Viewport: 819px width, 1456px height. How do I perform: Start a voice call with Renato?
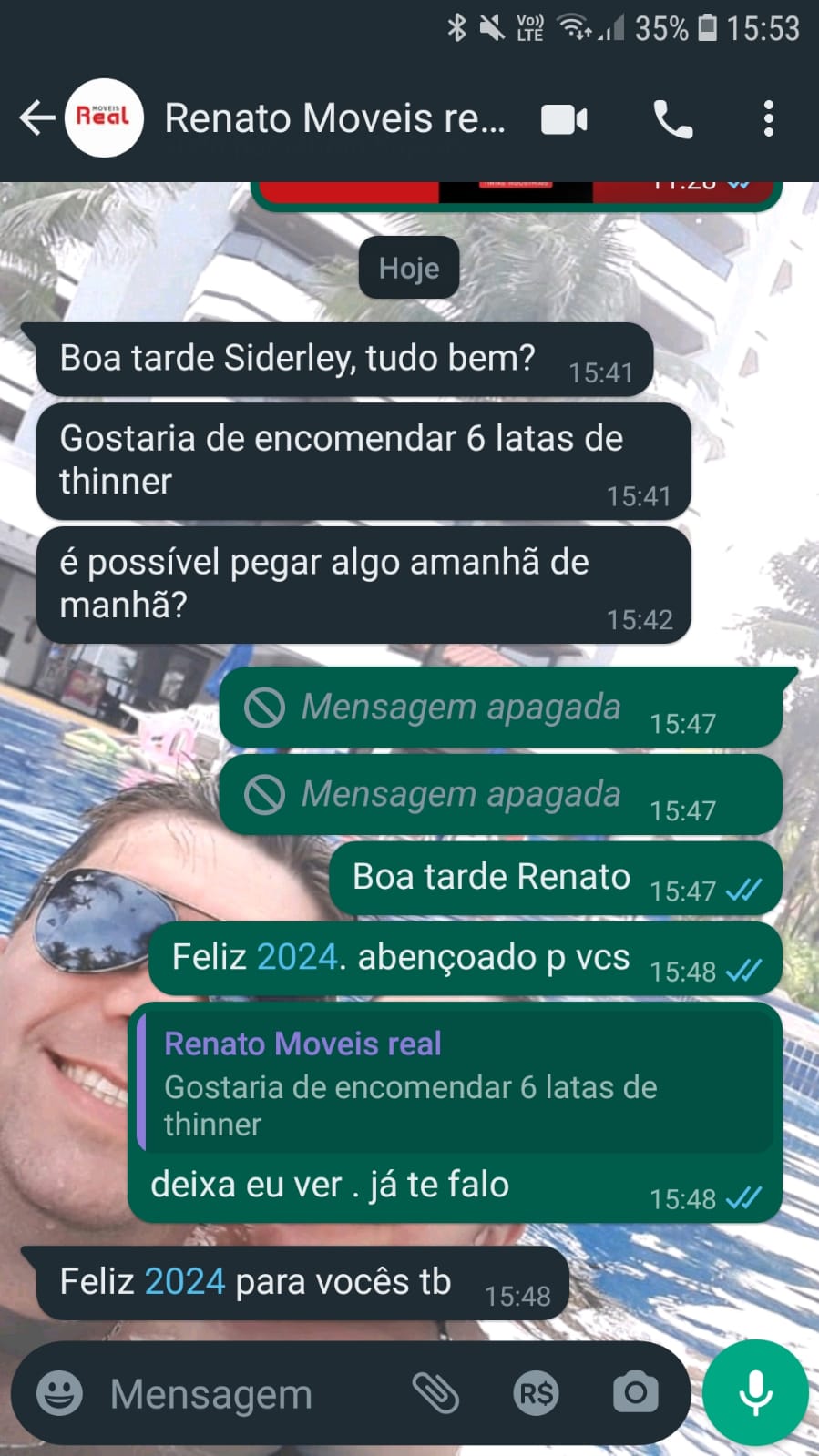pos(673,119)
